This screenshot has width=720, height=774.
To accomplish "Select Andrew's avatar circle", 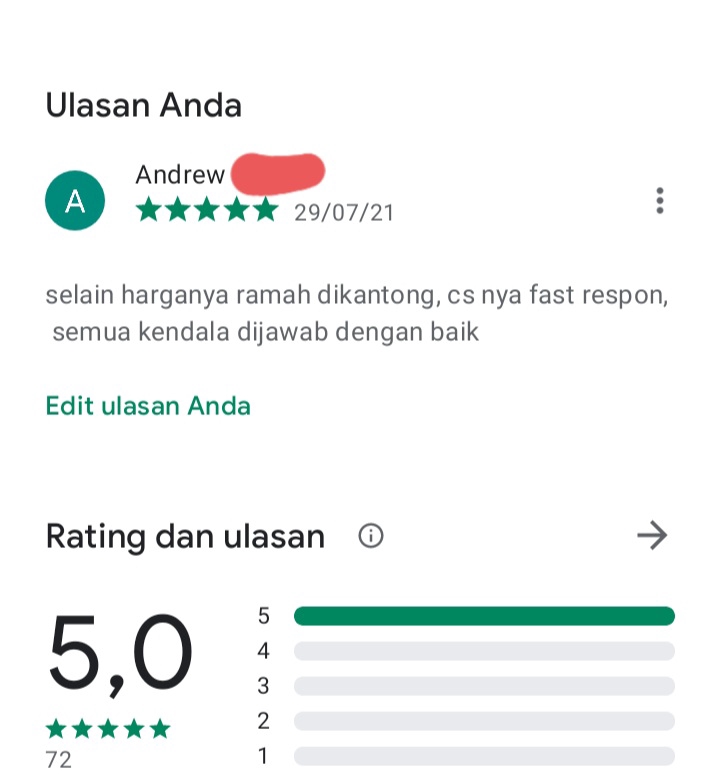I will click(x=75, y=200).
